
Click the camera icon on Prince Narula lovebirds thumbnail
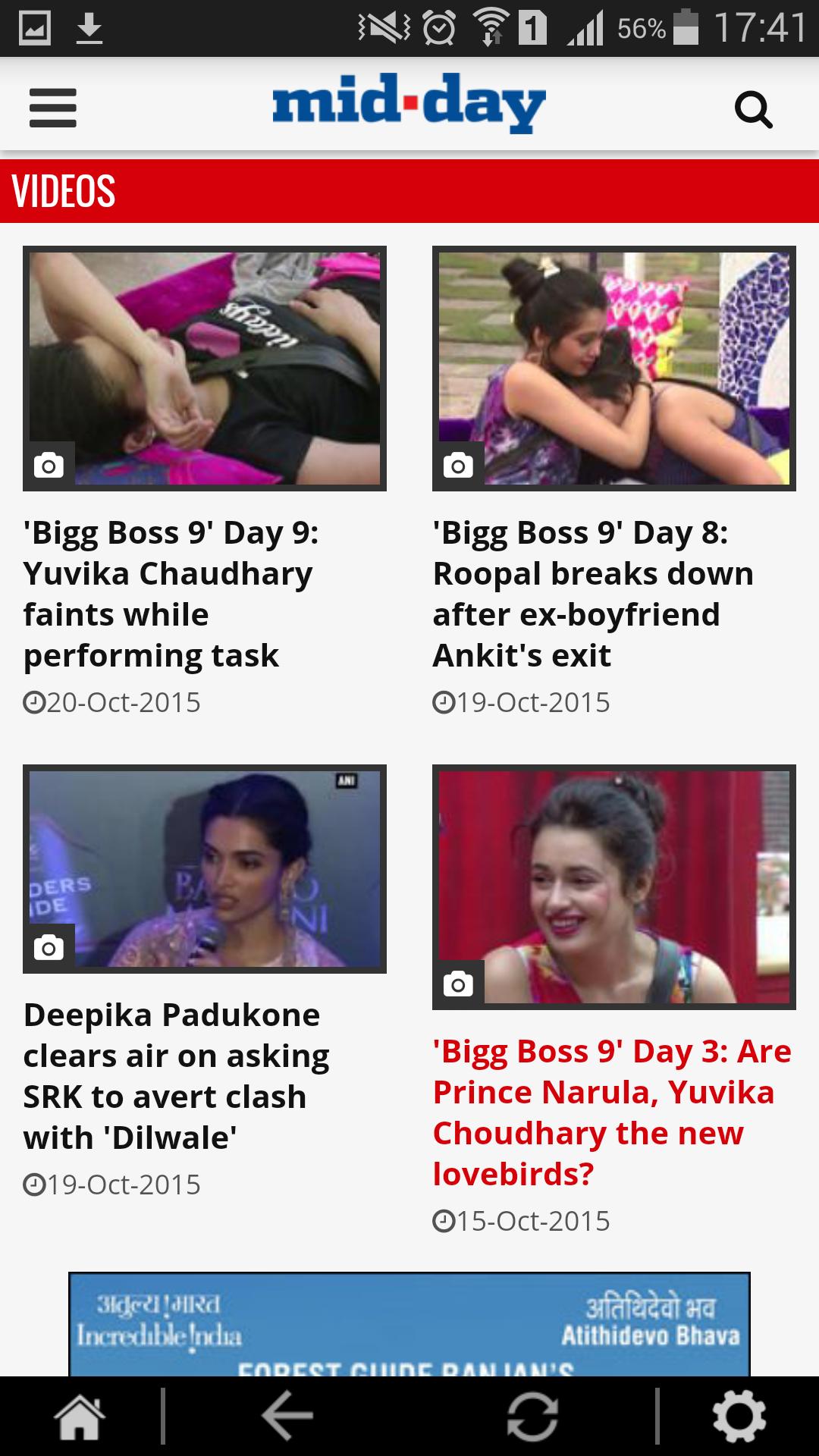pyautogui.click(x=457, y=985)
